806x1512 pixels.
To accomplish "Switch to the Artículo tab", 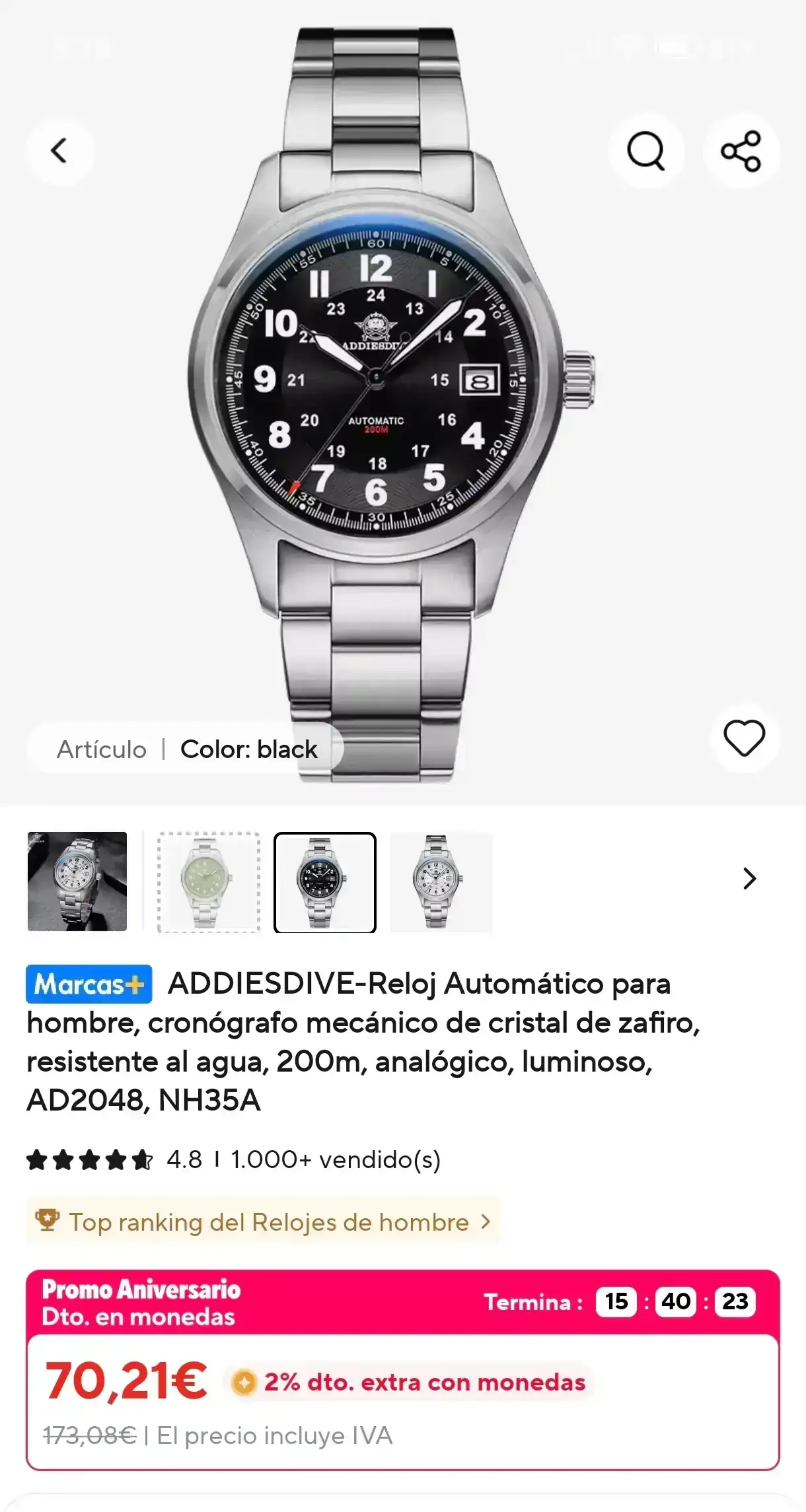I will (102, 748).
